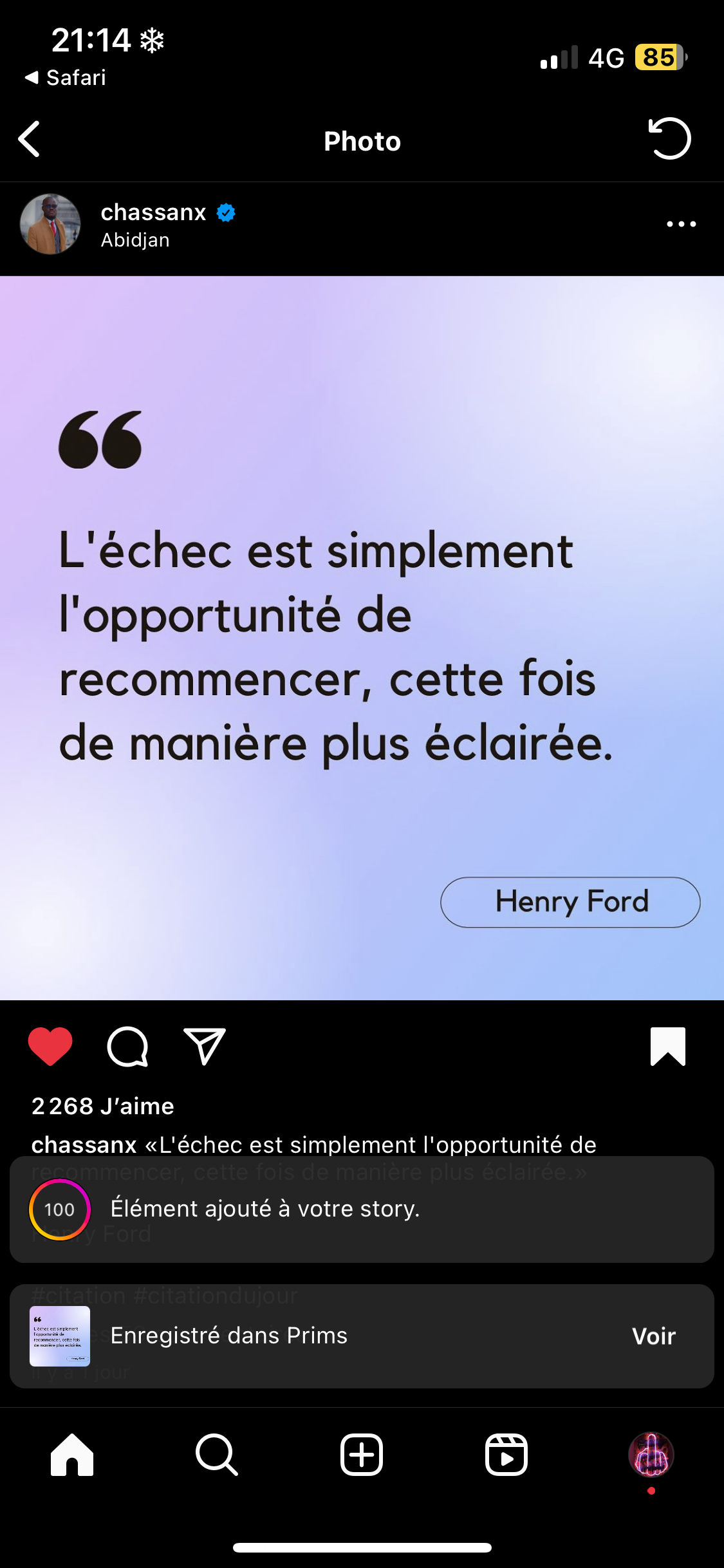View the 2 268 J'aime likes list

click(103, 1106)
